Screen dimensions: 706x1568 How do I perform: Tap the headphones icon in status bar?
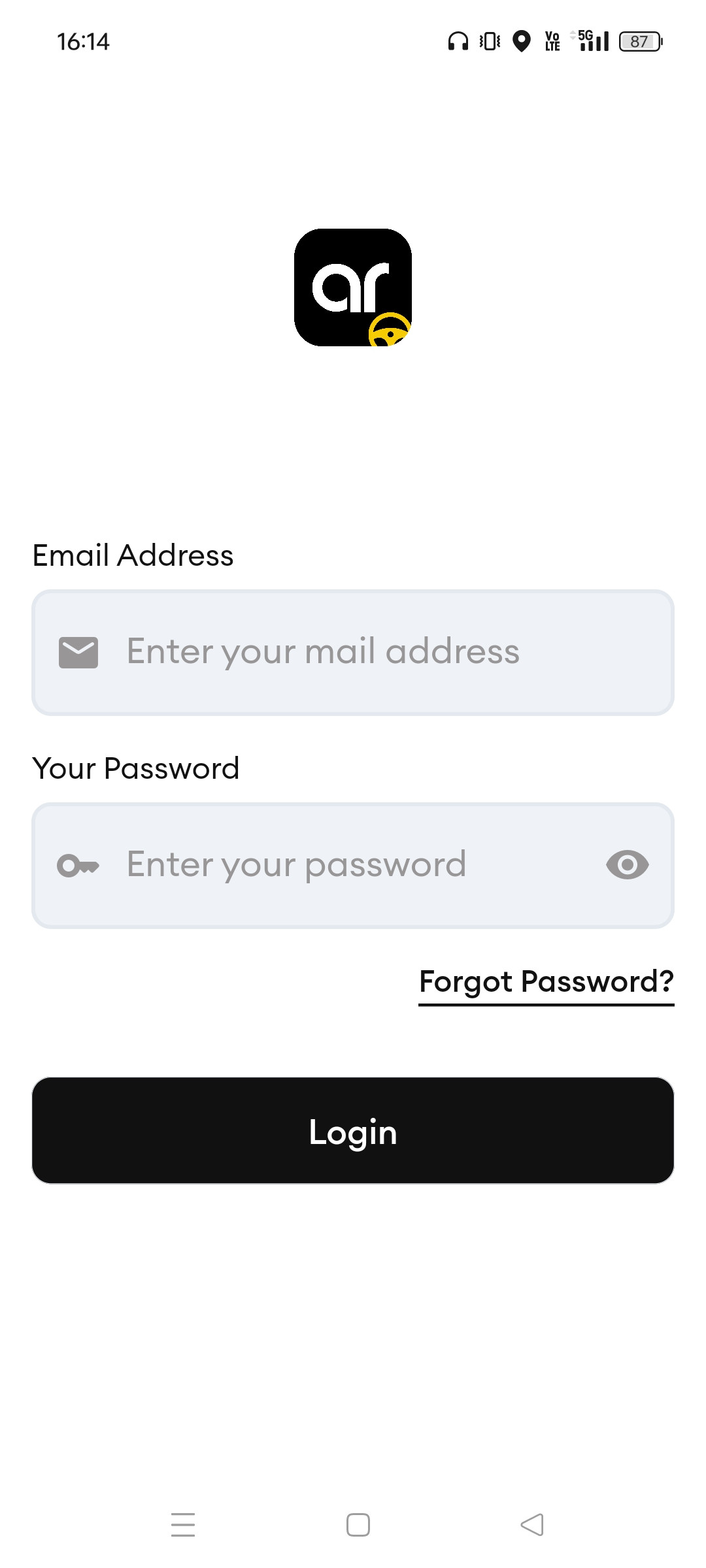456,41
